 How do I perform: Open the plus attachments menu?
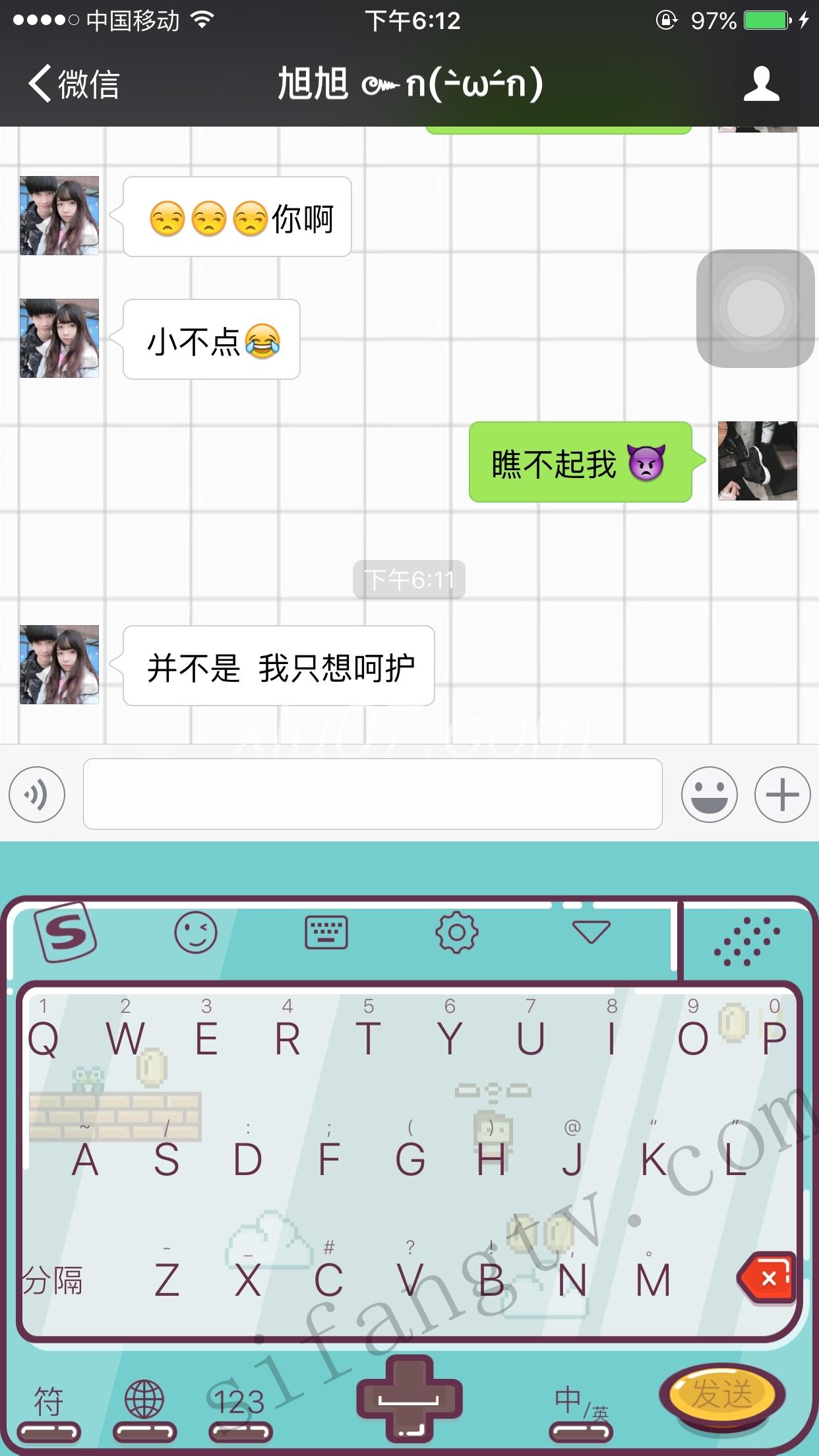coord(782,795)
